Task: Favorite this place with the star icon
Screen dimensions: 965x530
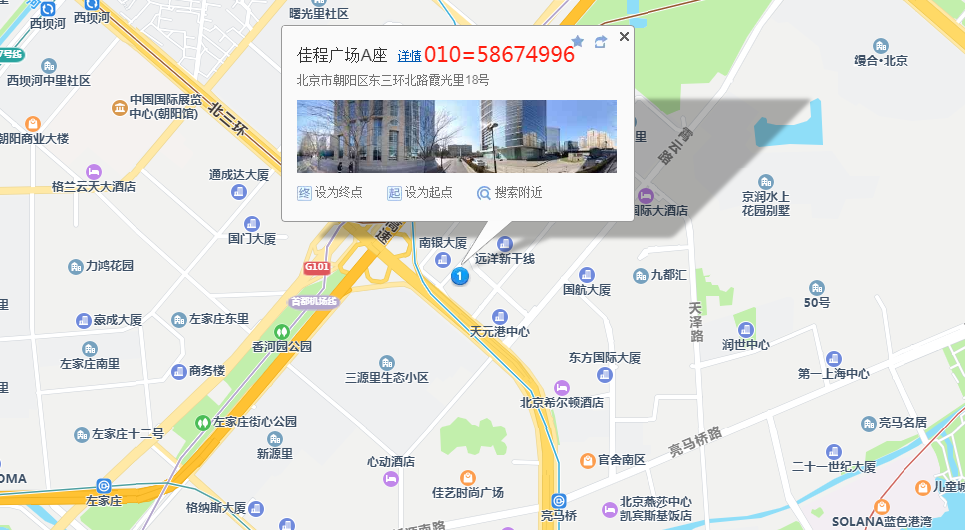Action: pos(577,41)
